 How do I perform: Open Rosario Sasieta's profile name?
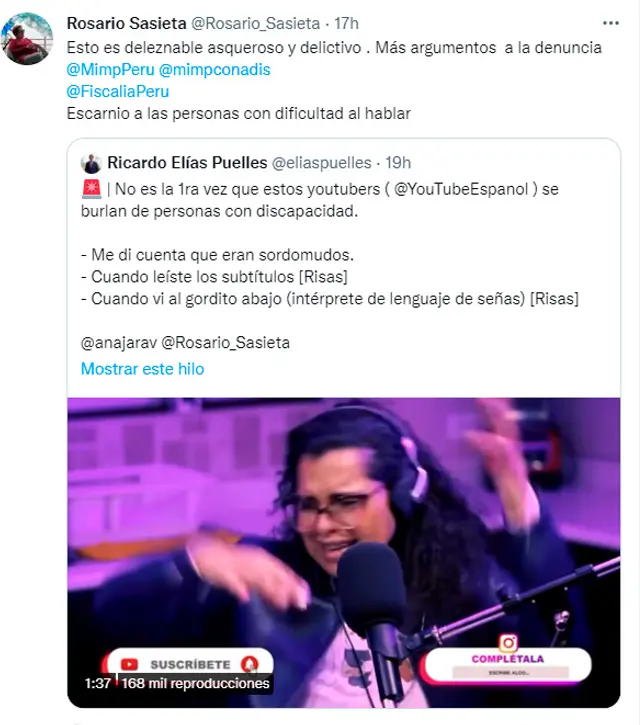[123, 22]
